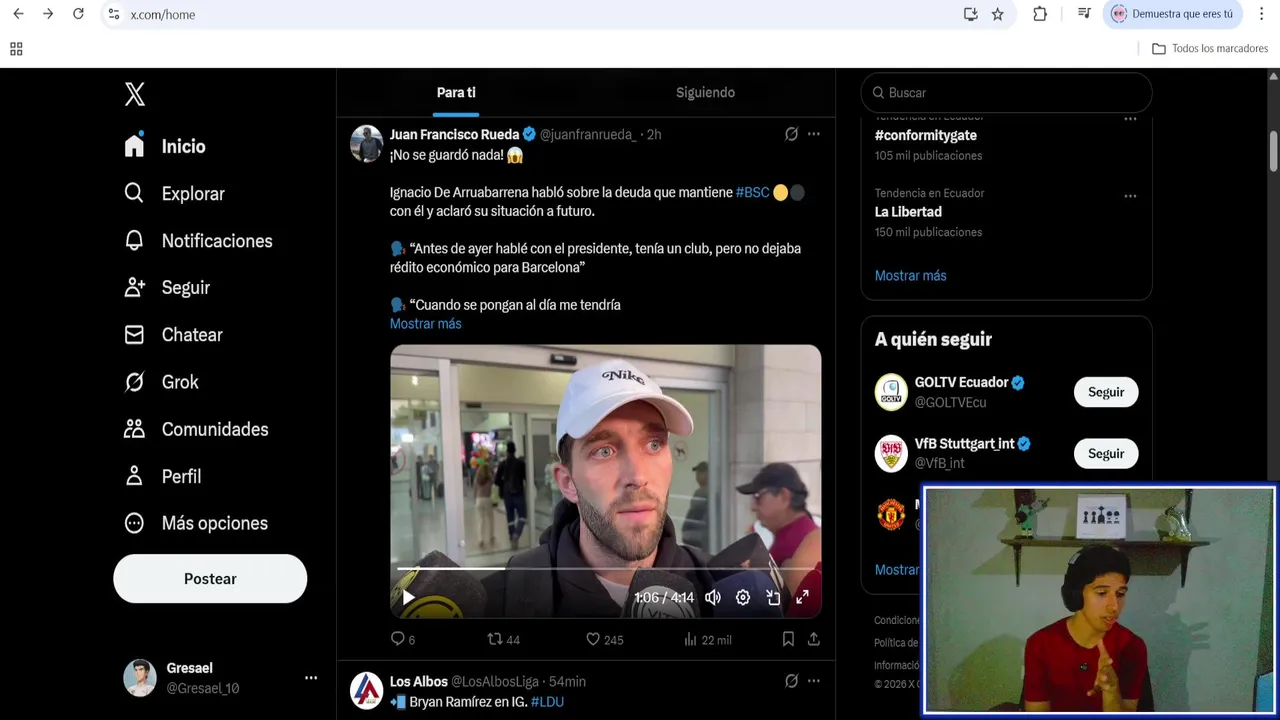Follow GOLTV Ecuador account
Screen dimensions: 1280x720
[1106, 392]
